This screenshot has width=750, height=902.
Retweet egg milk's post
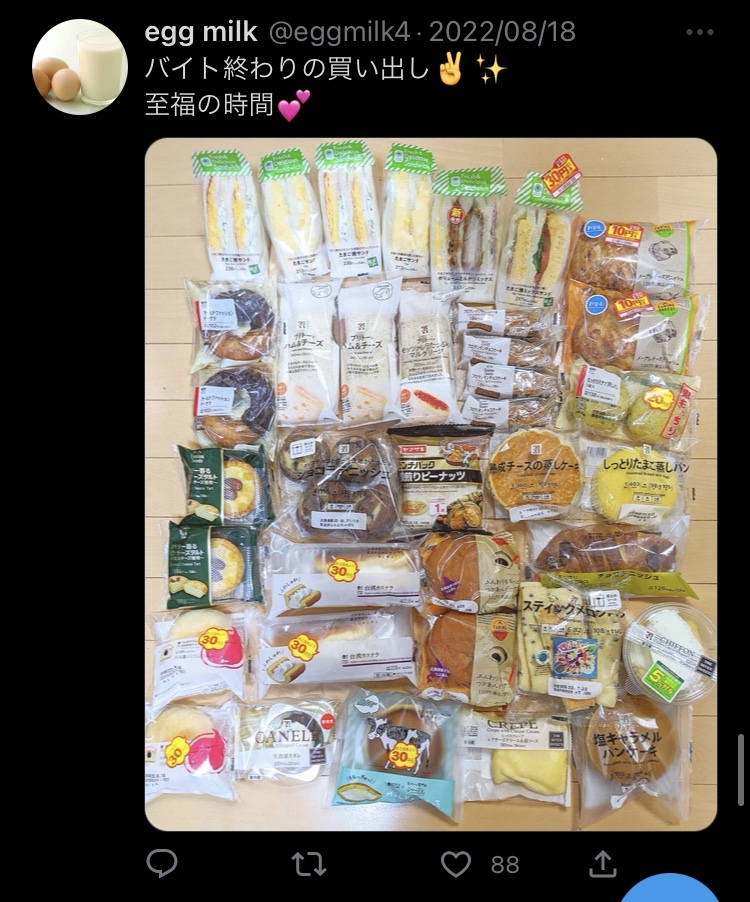308,863
